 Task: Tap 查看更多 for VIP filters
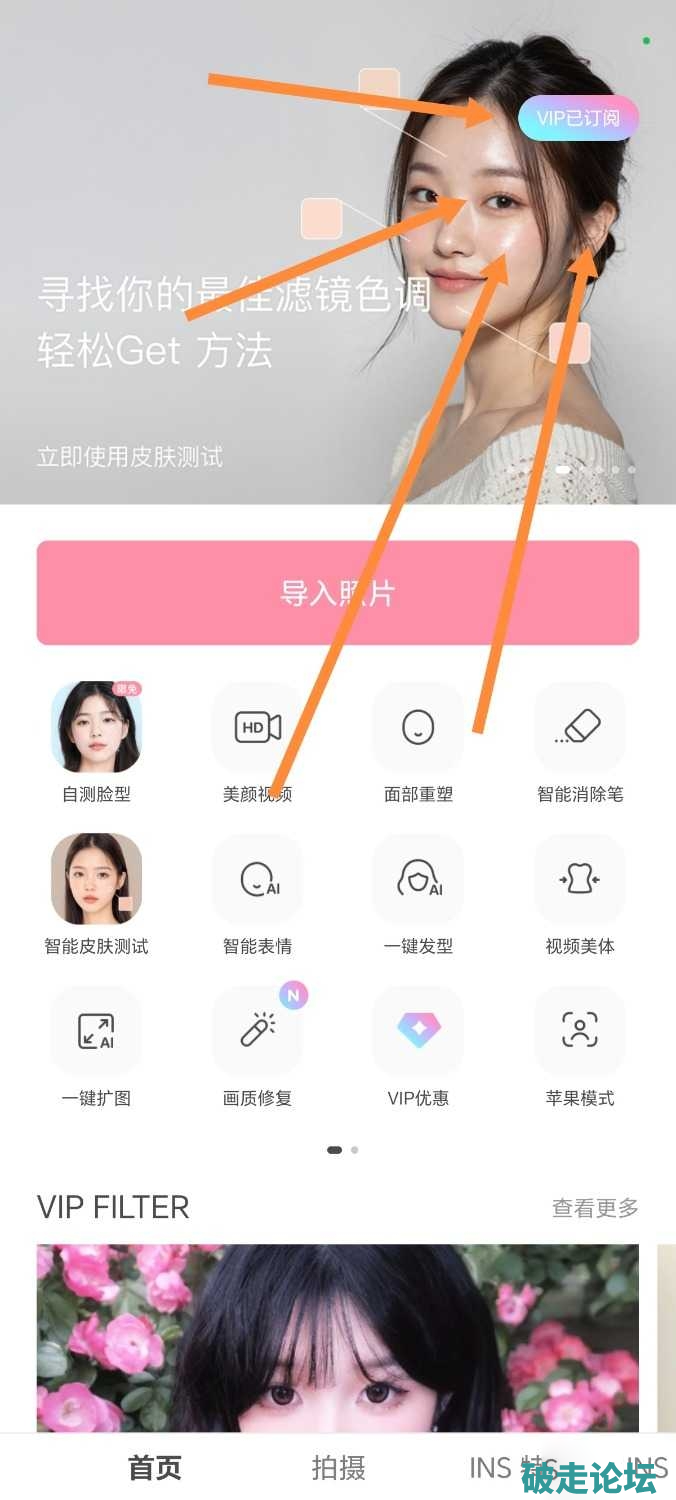[x=595, y=1208]
